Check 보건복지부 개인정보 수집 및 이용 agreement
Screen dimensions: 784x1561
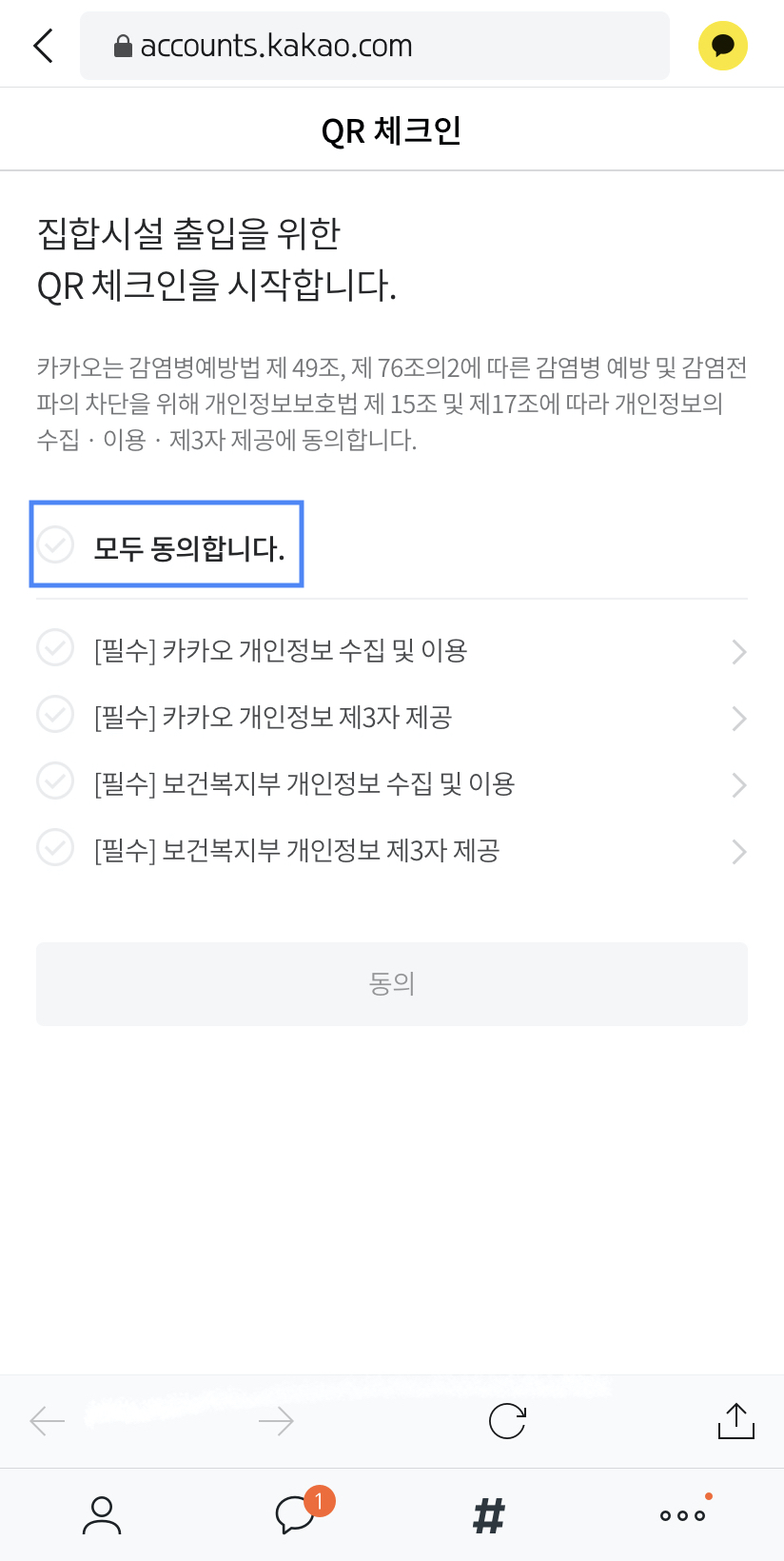pyautogui.click(x=55, y=781)
